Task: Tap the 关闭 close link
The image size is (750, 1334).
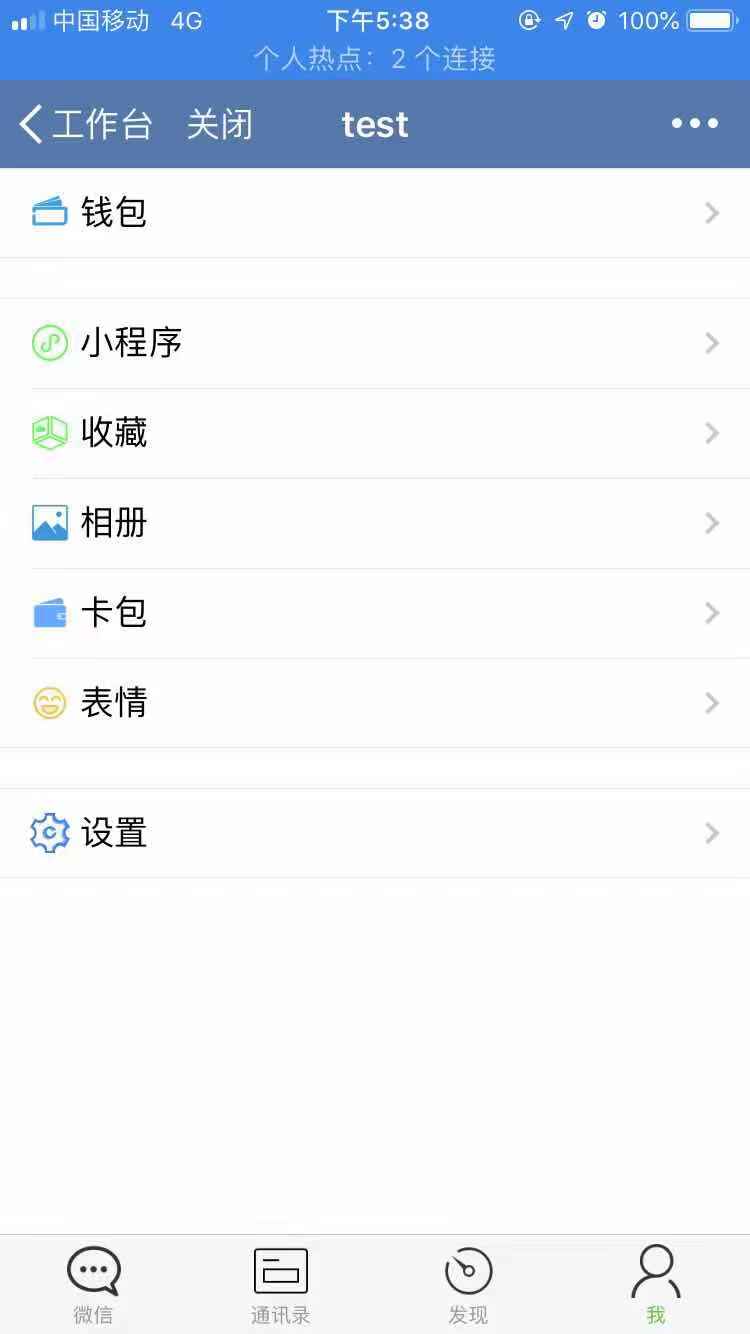Action: 218,123
